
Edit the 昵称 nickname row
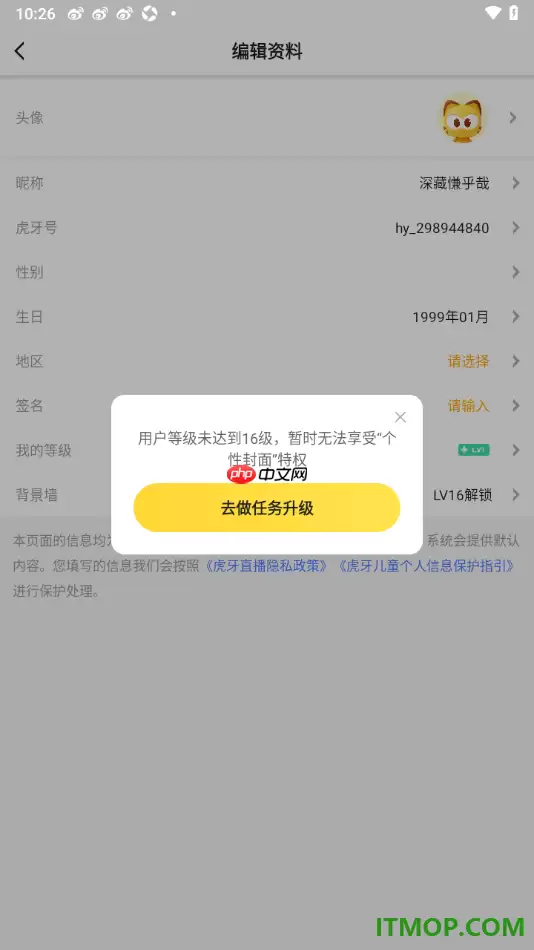click(x=267, y=183)
